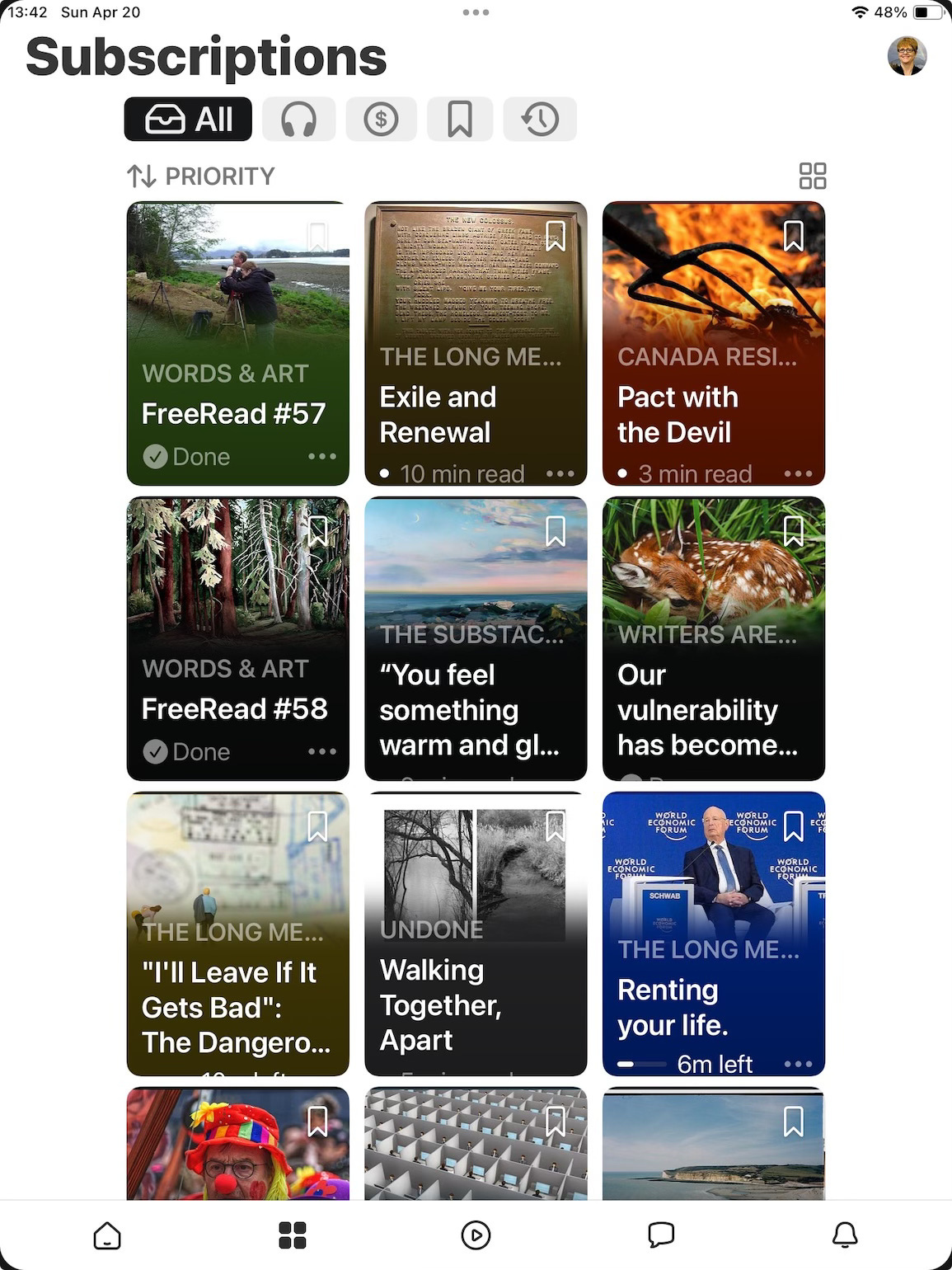Select the All filter
952x1270 pixels.
pos(188,120)
